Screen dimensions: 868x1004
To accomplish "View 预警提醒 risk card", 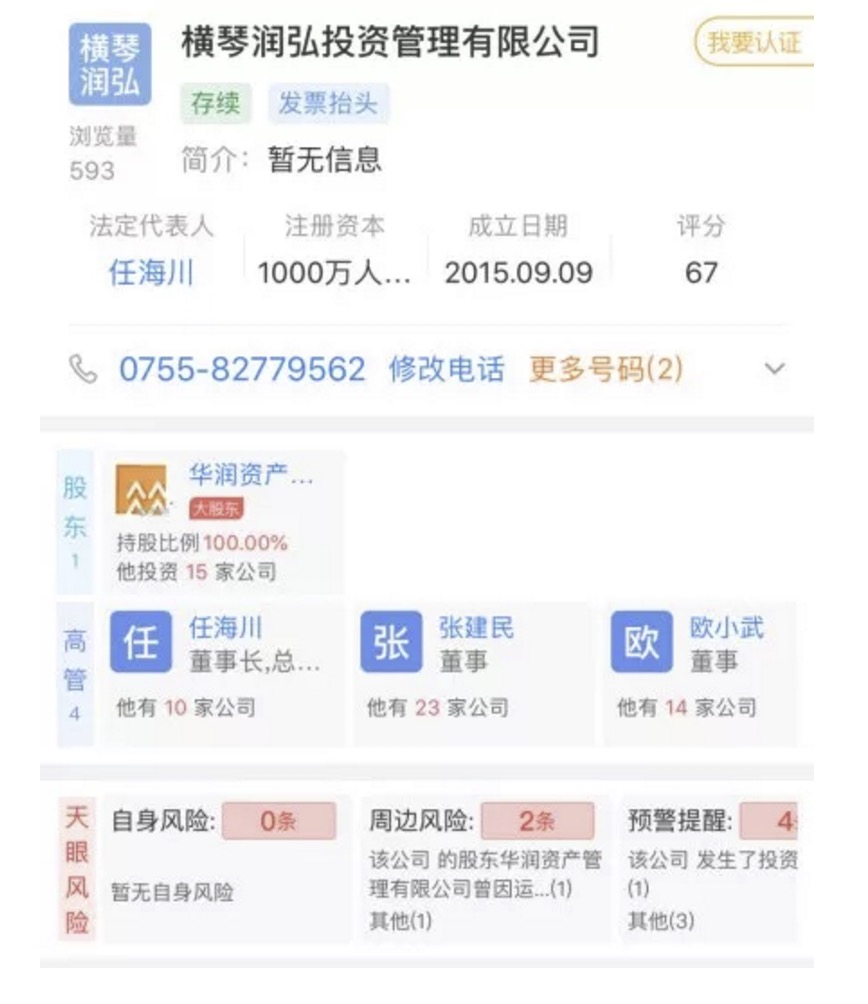I will tap(710, 866).
